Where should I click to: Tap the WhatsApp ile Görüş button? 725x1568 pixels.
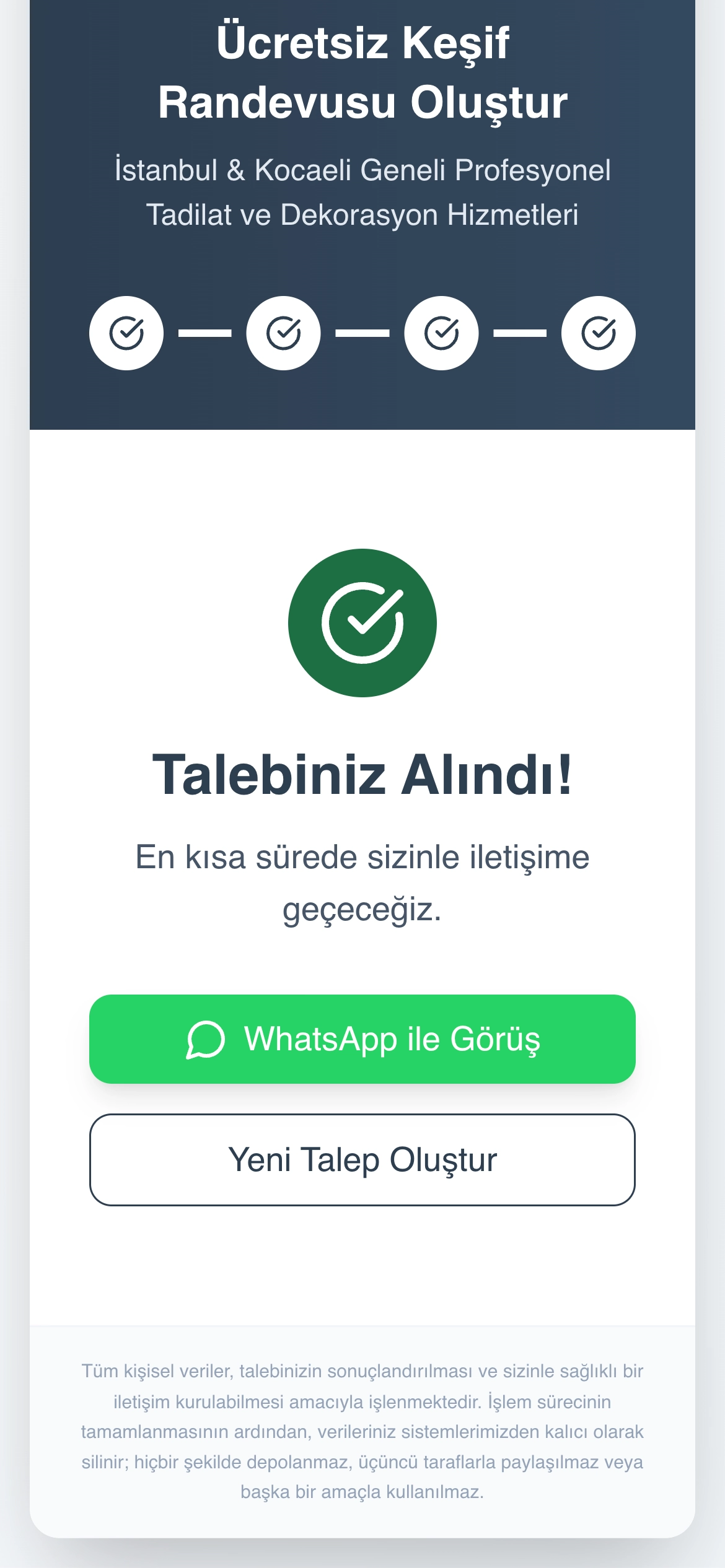(x=362, y=1039)
